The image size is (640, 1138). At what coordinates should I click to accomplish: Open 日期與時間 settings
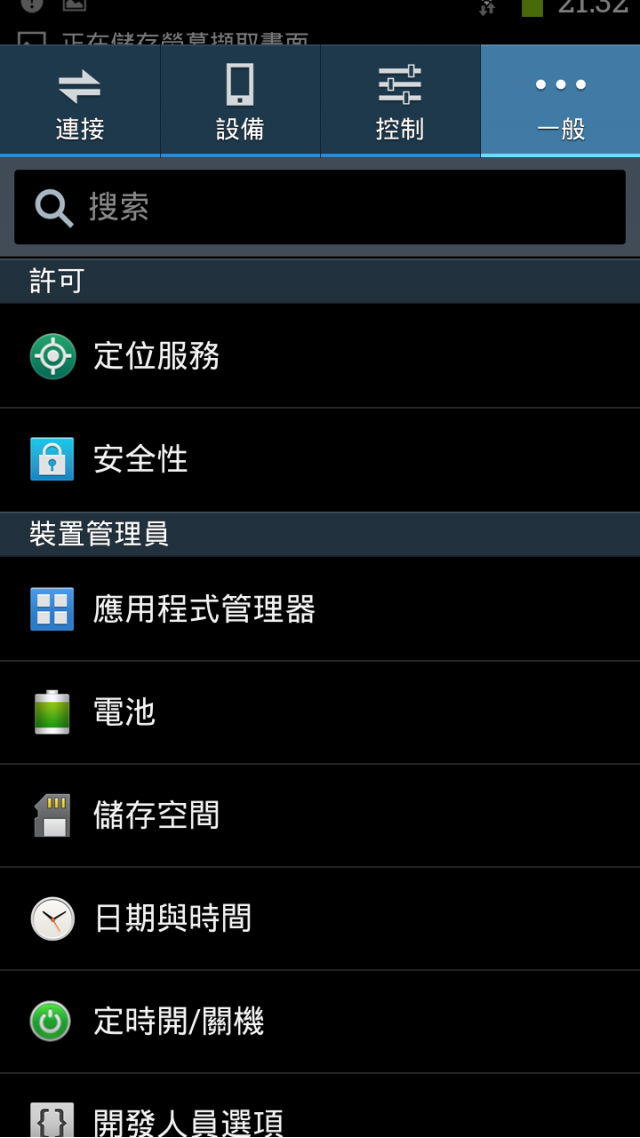pos(320,918)
